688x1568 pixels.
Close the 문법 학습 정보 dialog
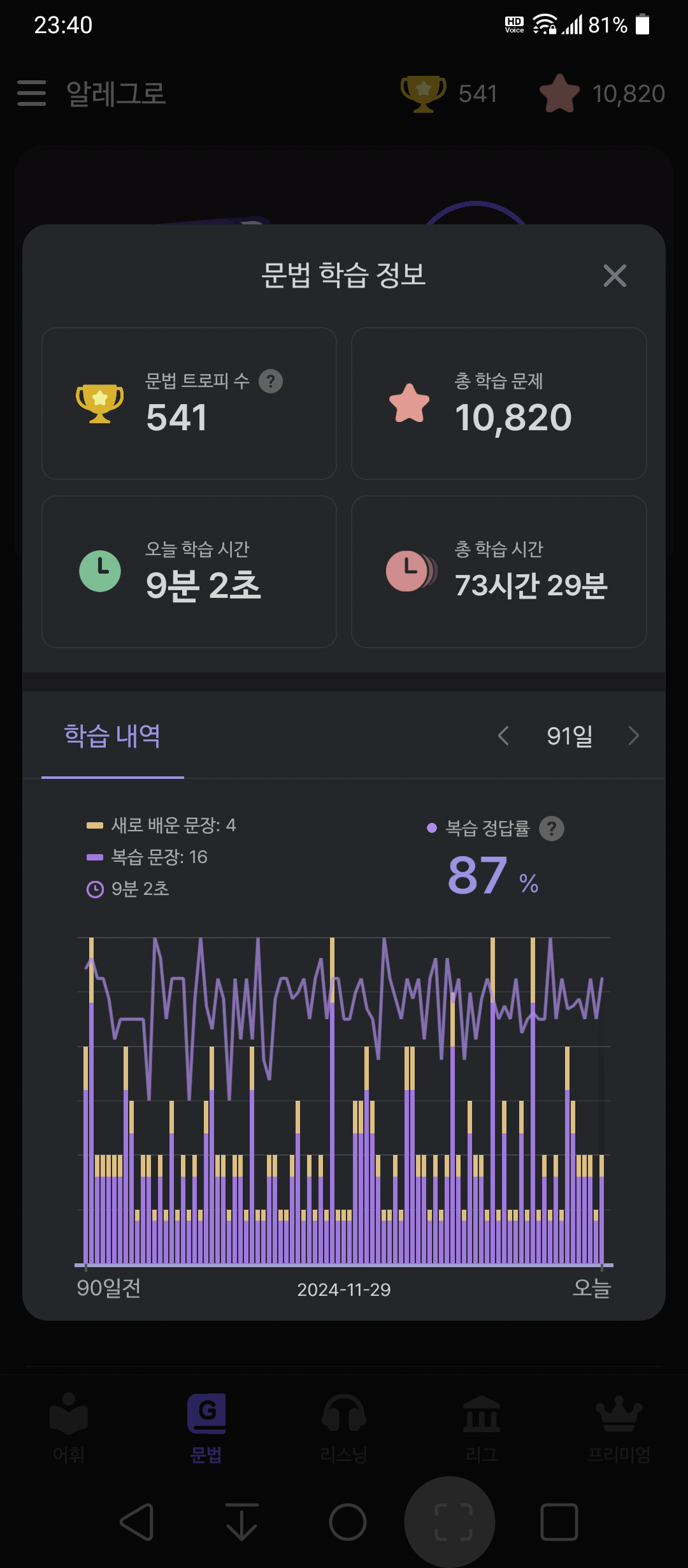615,275
